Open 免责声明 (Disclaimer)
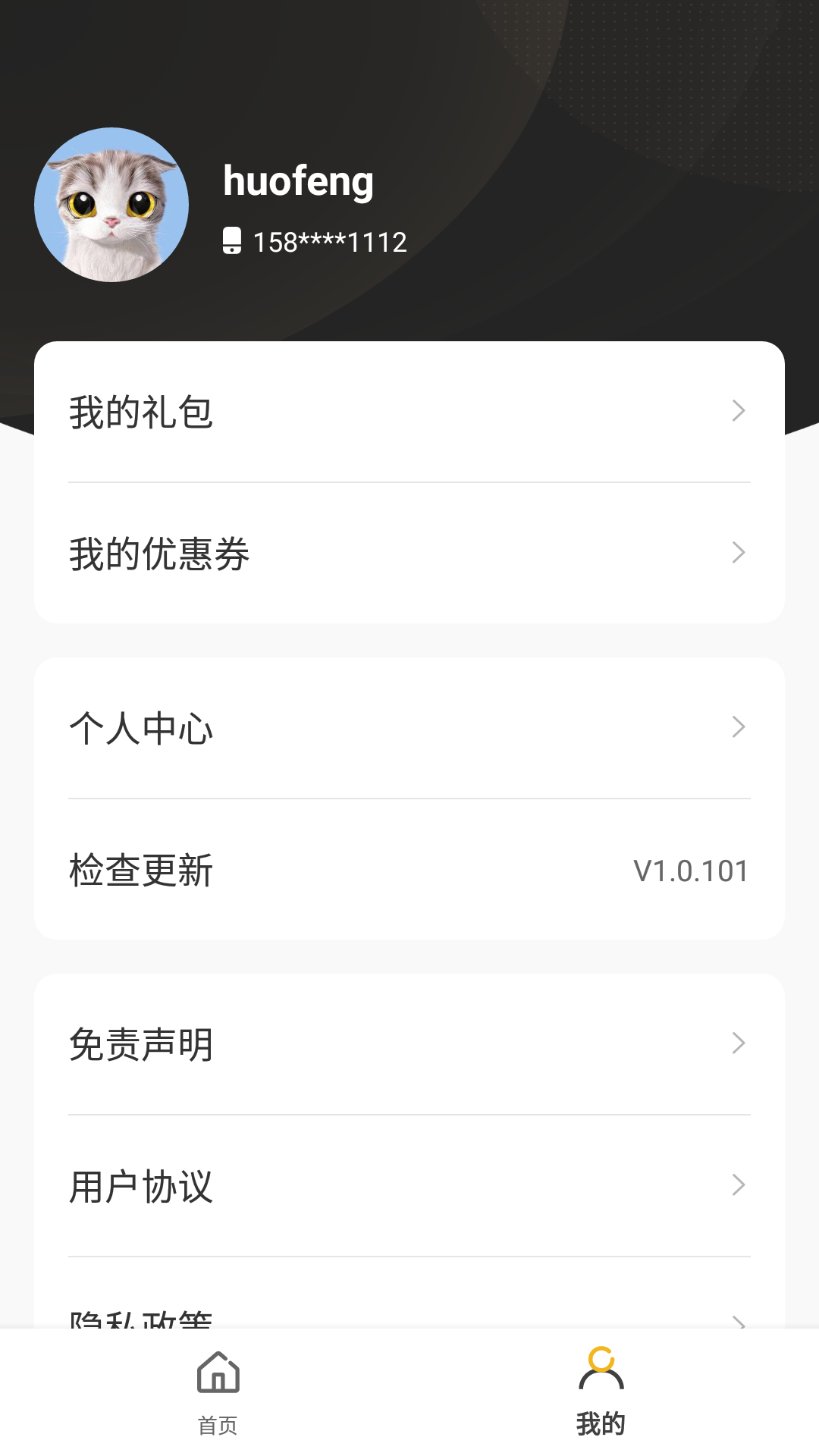Screen dimensions: 819x1456 pyautogui.click(x=142, y=1045)
